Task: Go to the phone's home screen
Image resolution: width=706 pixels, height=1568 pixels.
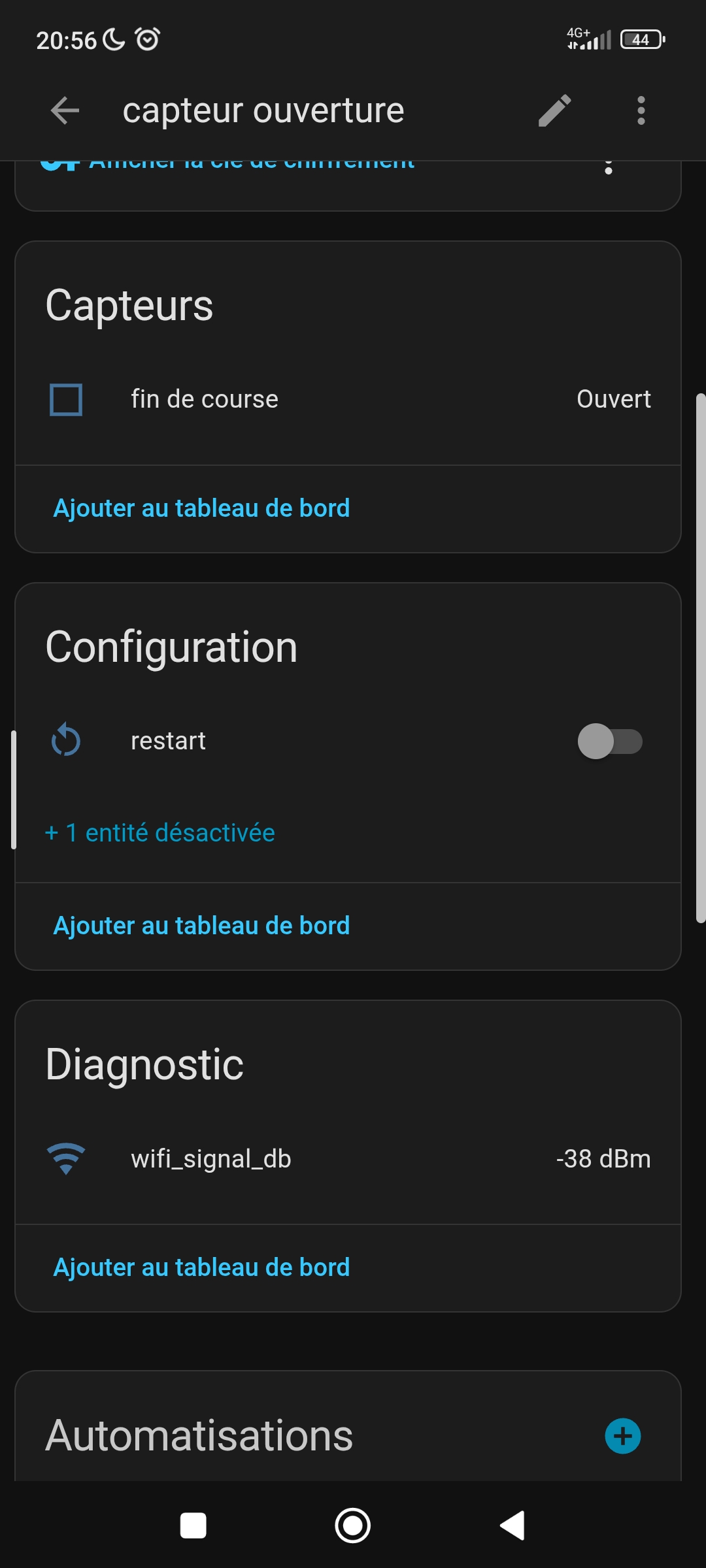Action: 353,1526
